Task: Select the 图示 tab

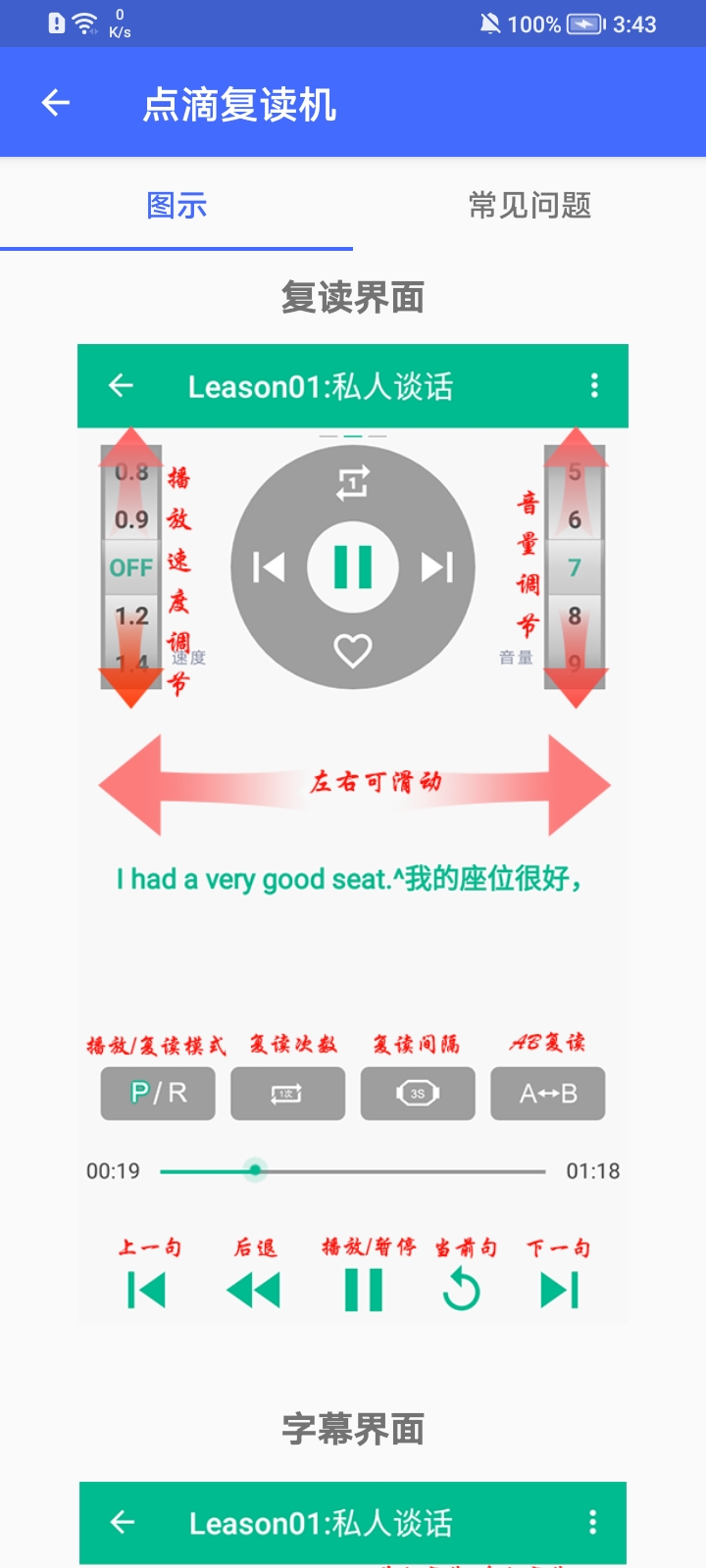Action: click(176, 206)
